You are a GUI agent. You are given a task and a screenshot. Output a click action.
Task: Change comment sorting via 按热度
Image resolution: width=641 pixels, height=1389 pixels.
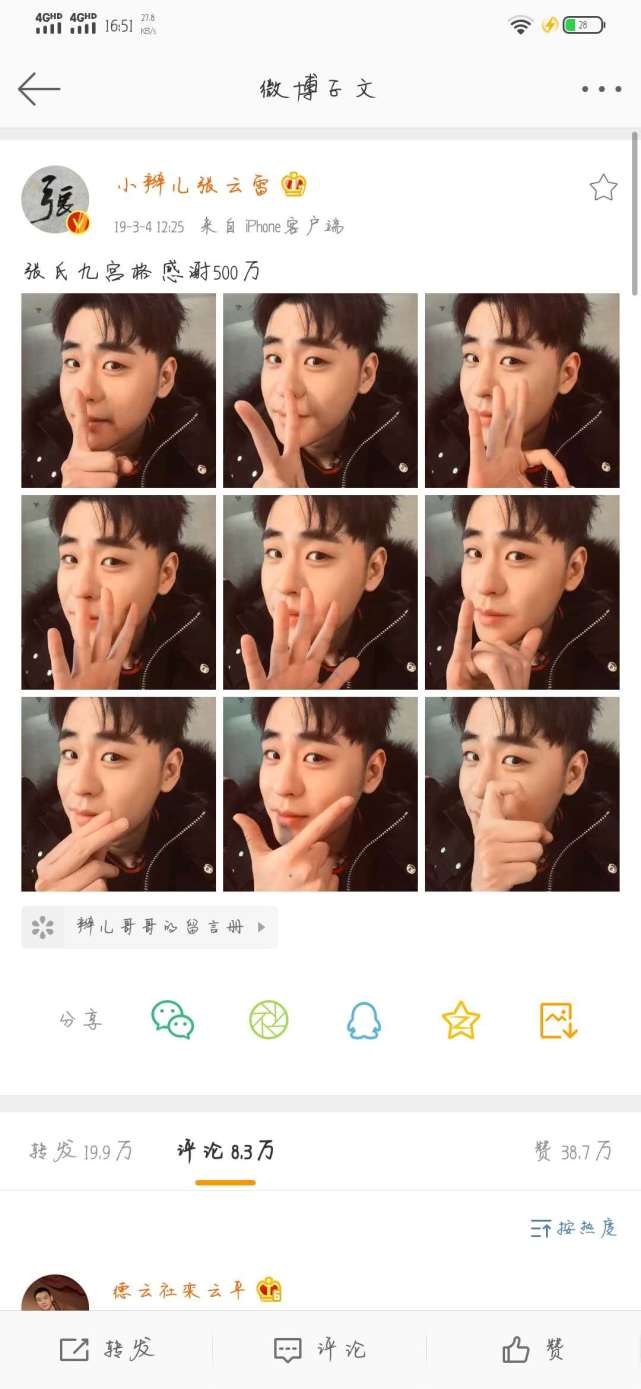click(573, 1228)
